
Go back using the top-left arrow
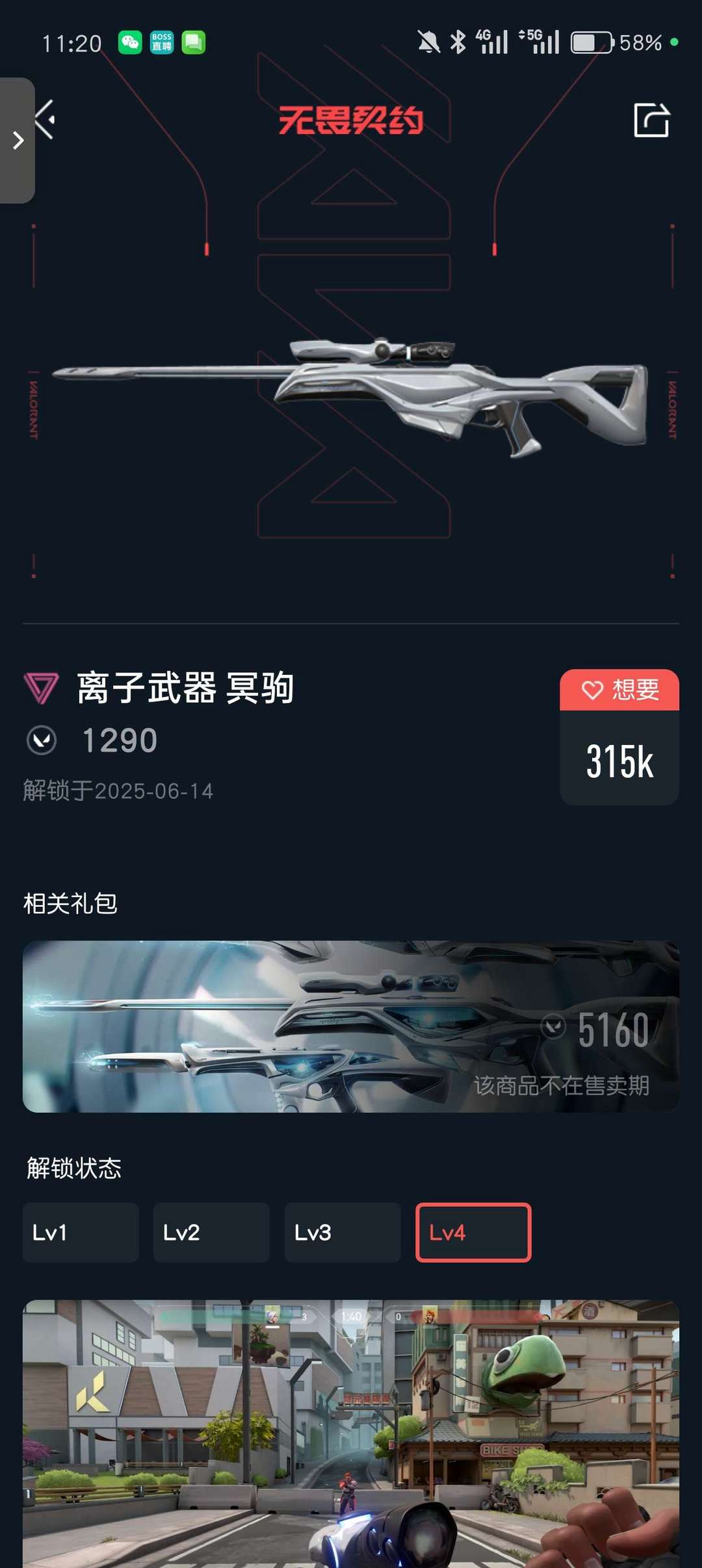(x=47, y=120)
